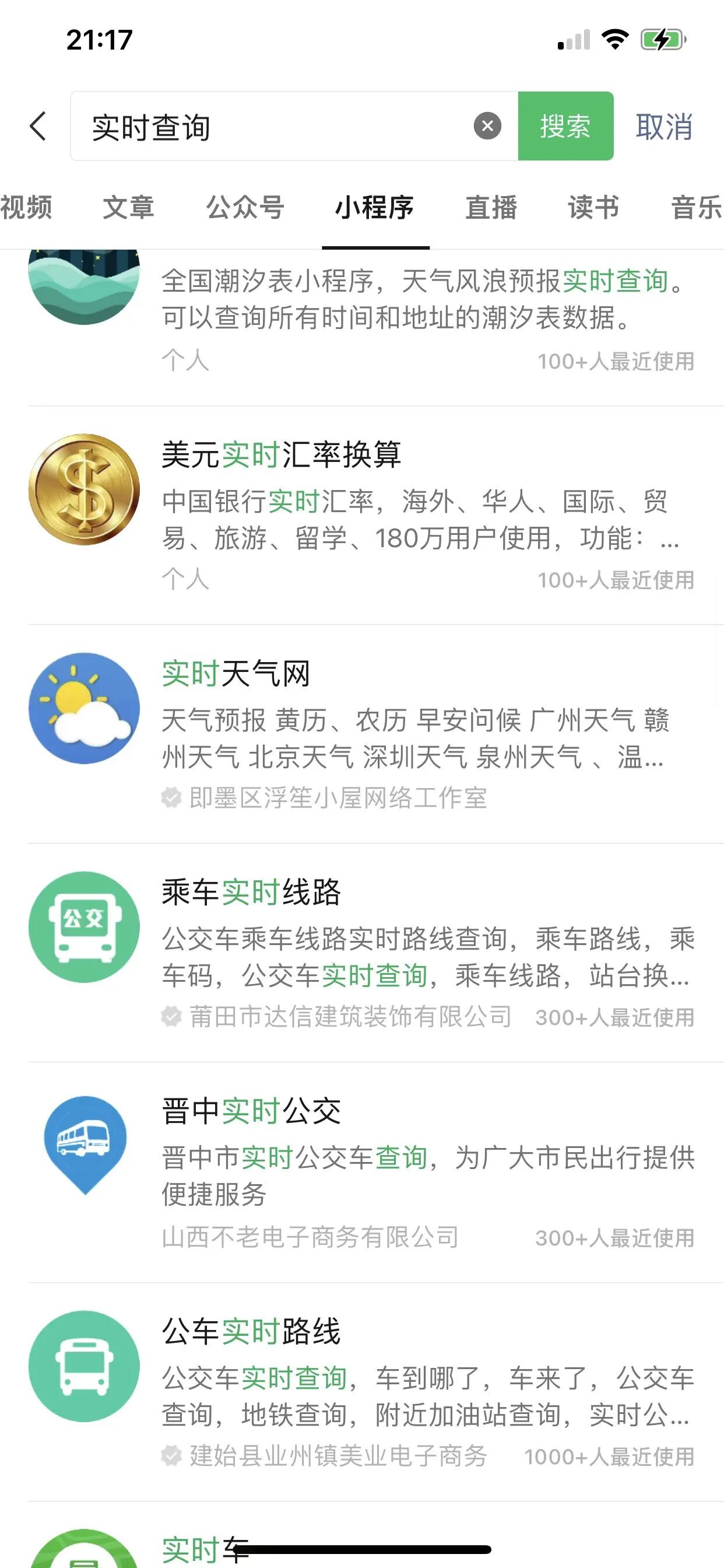Open the 读书 tab
Viewport: 724px width, 1568px height.
593,208
